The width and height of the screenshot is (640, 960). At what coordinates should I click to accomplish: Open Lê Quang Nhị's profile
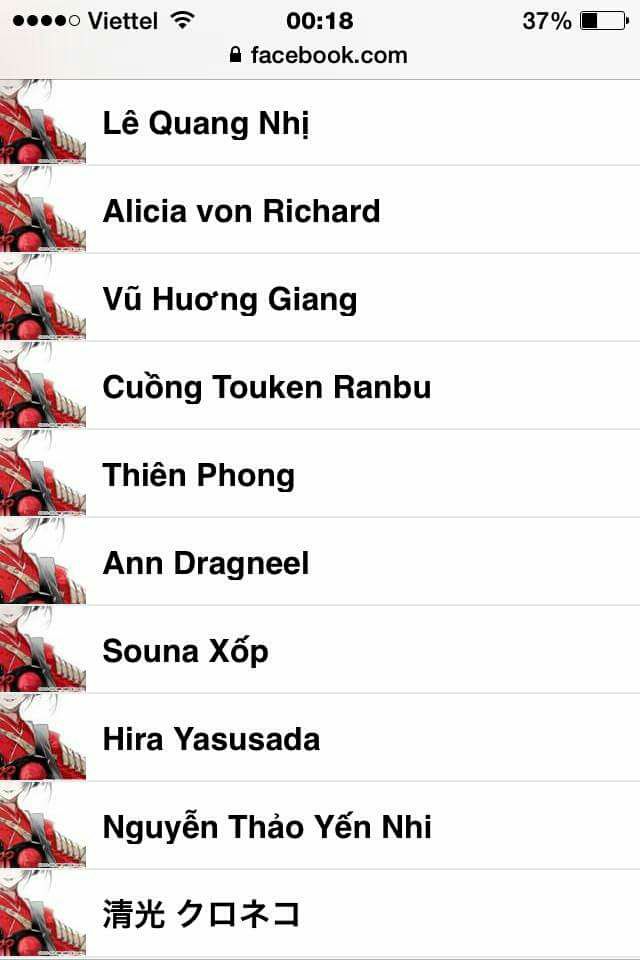point(206,124)
